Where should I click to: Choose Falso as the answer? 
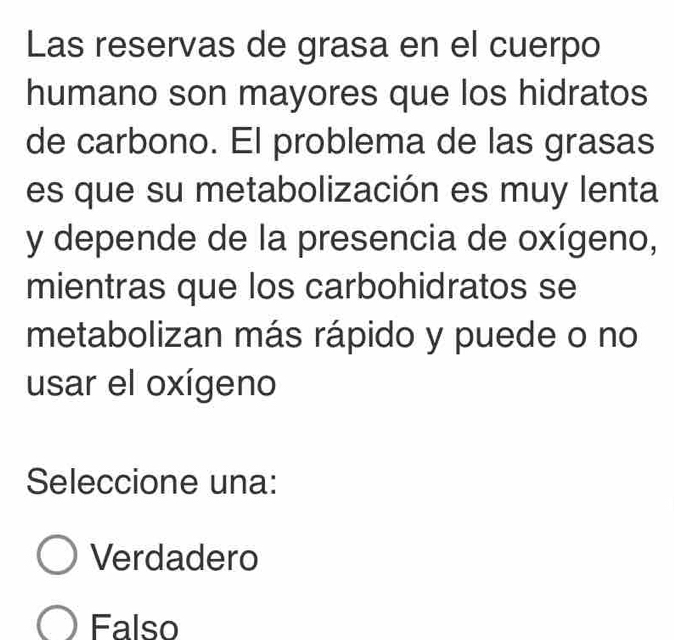58,627
